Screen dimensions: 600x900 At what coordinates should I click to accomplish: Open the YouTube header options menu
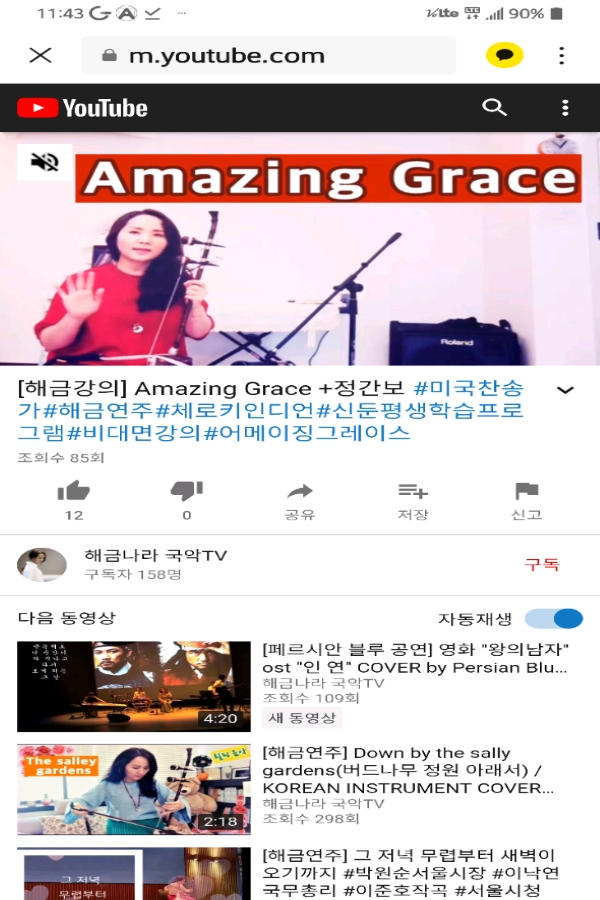point(565,108)
